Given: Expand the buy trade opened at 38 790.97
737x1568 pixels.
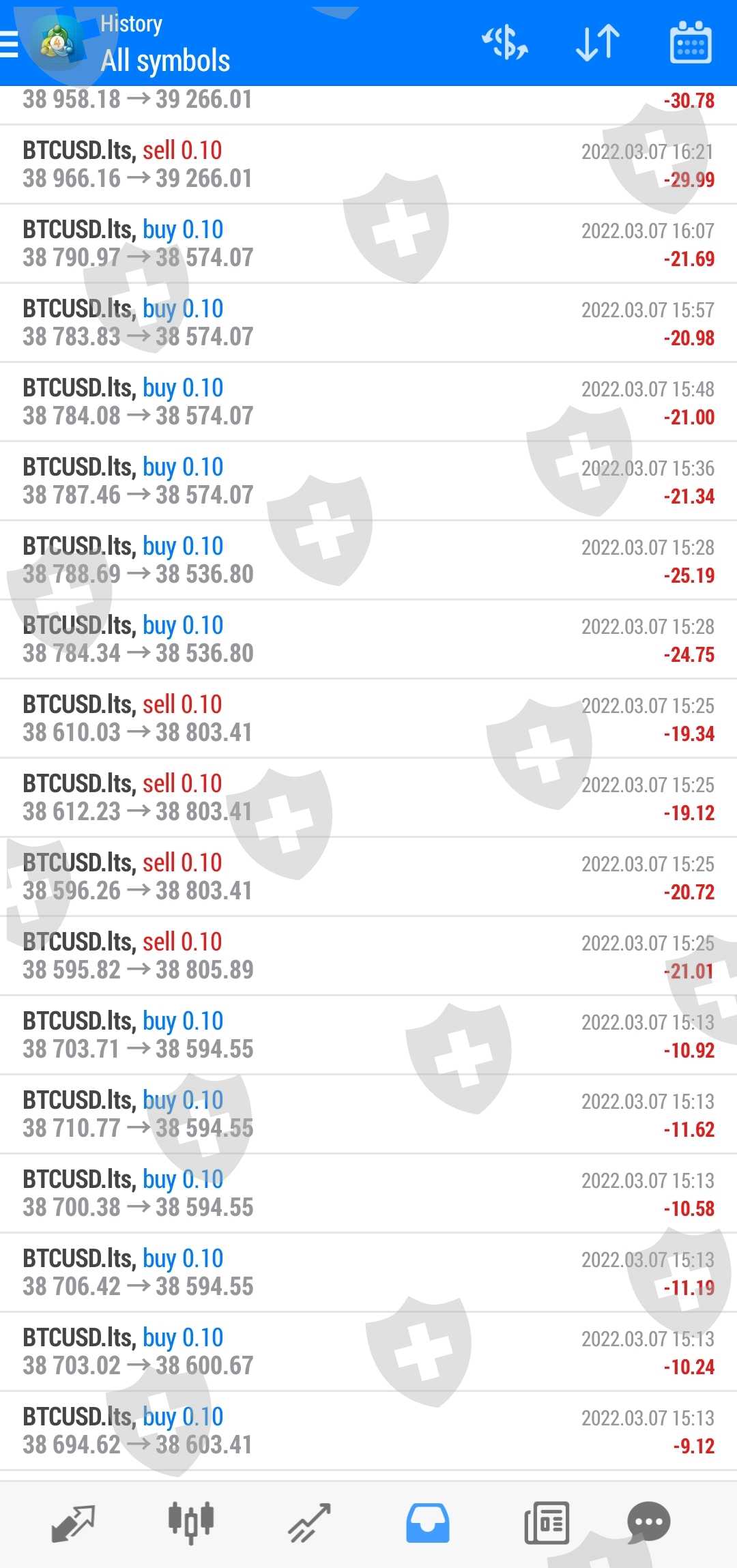Looking at the screenshot, I should [x=369, y=244].
